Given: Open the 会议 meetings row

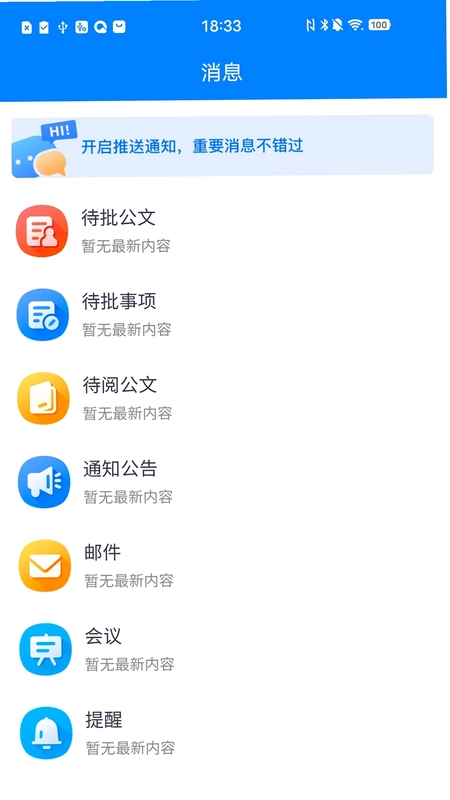Looking at the screenshot, I should (x=225, y=649).
